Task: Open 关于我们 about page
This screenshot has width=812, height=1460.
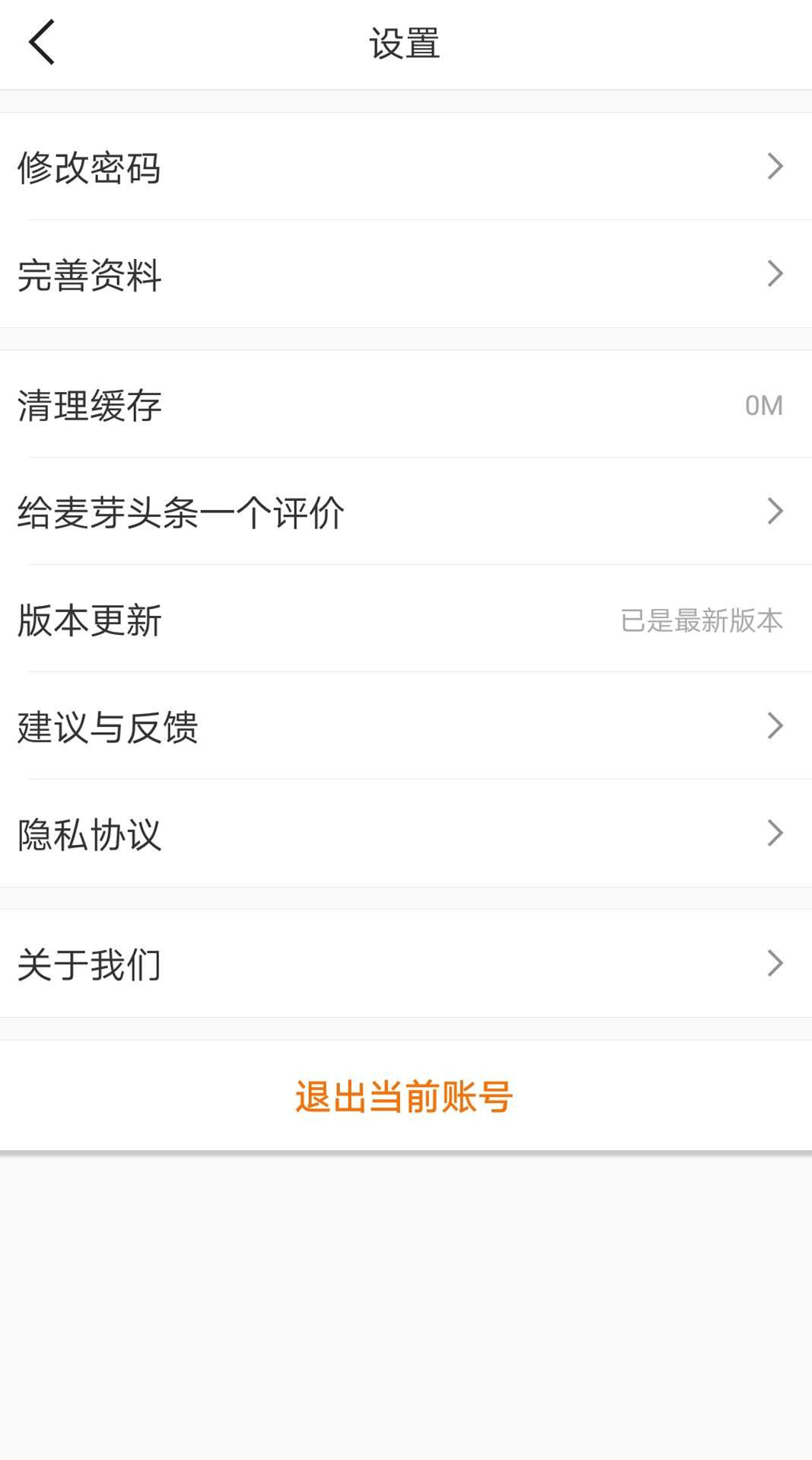Action: 405,964
